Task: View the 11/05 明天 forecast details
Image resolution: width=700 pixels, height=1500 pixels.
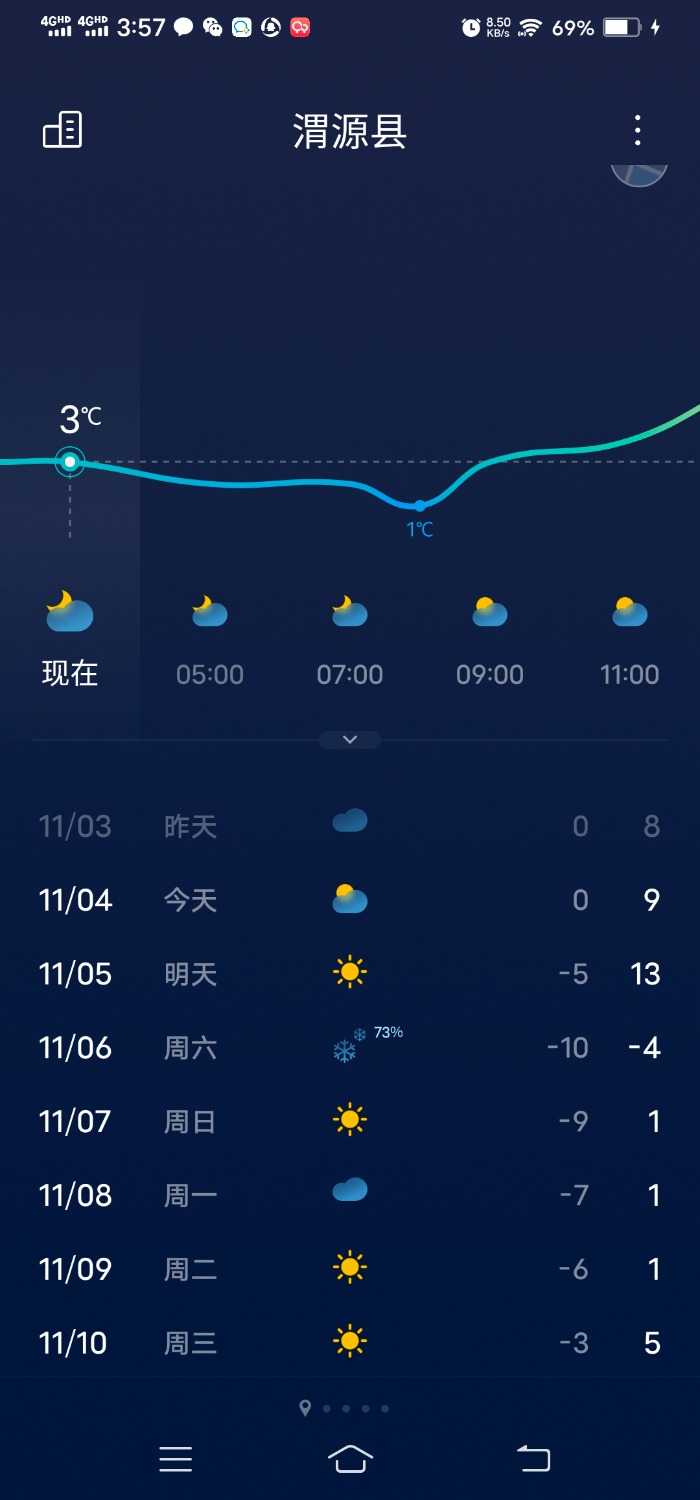Action: click(x=350, y=973)
